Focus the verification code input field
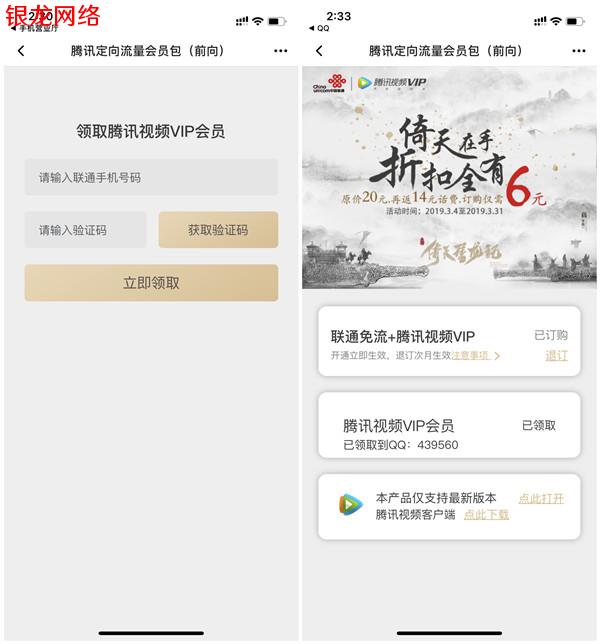This screenshot has height=644, width=600. pos(85,230)
